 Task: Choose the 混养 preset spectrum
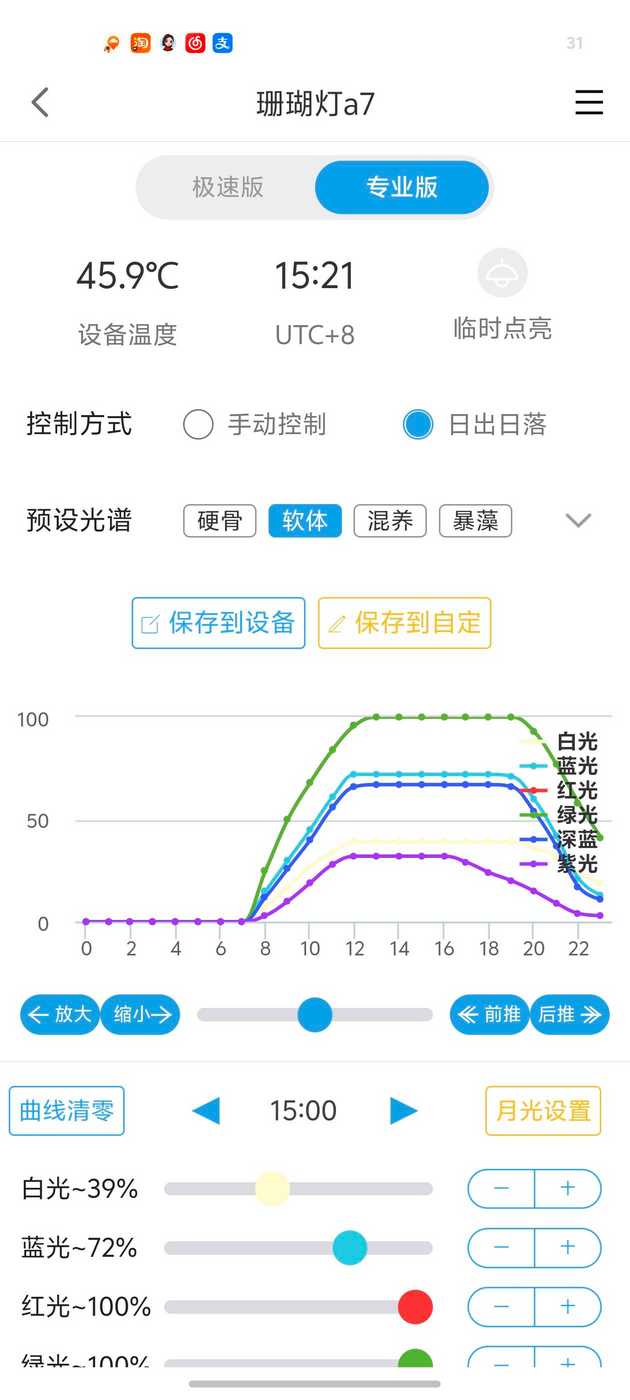tap(390, 521)
